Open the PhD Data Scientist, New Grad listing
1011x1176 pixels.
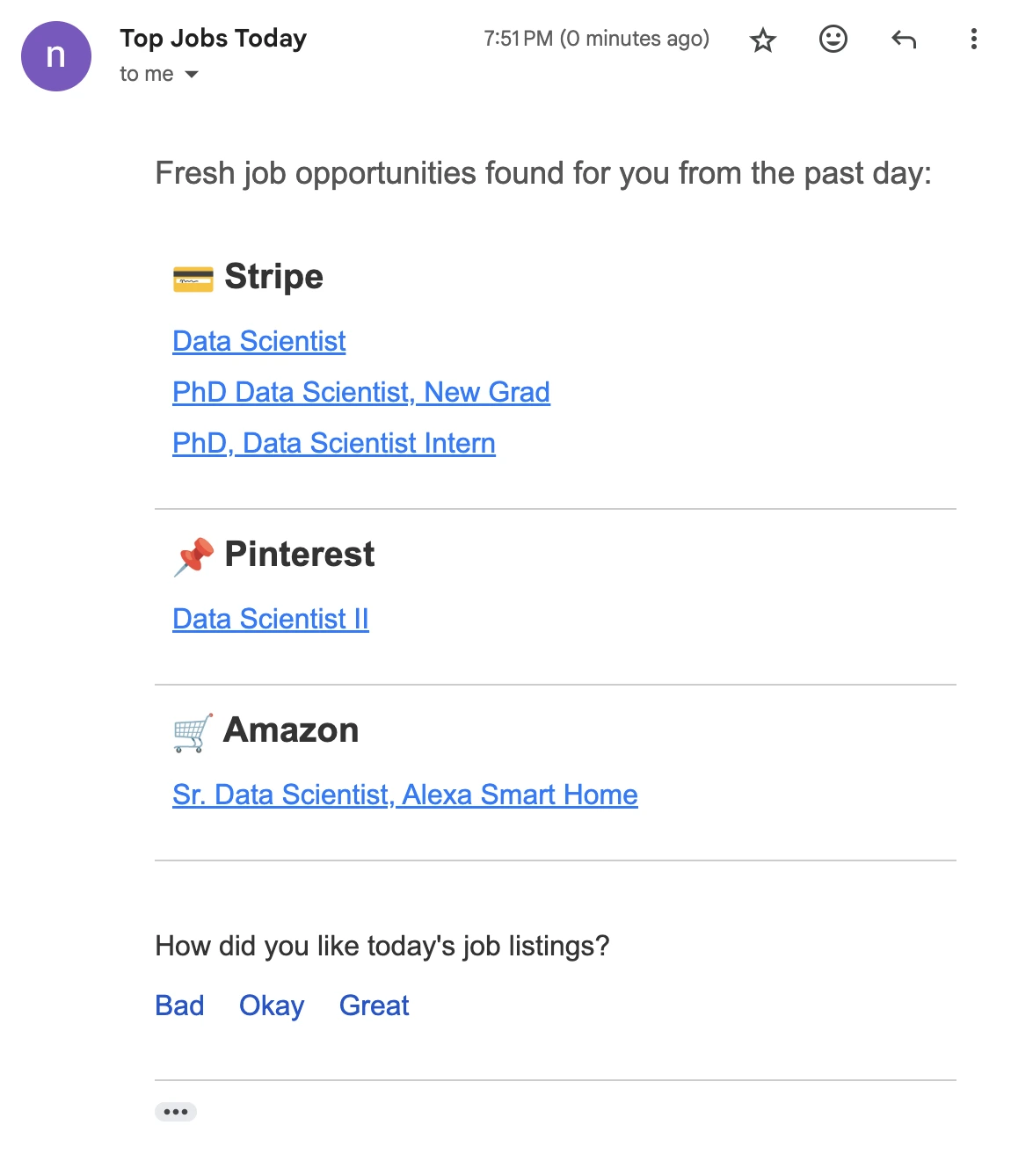360,392
